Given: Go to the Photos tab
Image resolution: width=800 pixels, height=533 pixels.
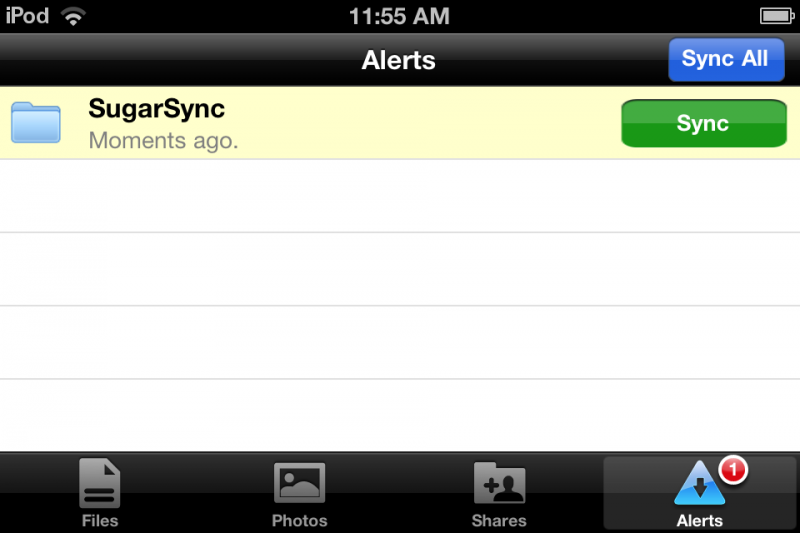Looking at the screenshot, I should 299,493.
